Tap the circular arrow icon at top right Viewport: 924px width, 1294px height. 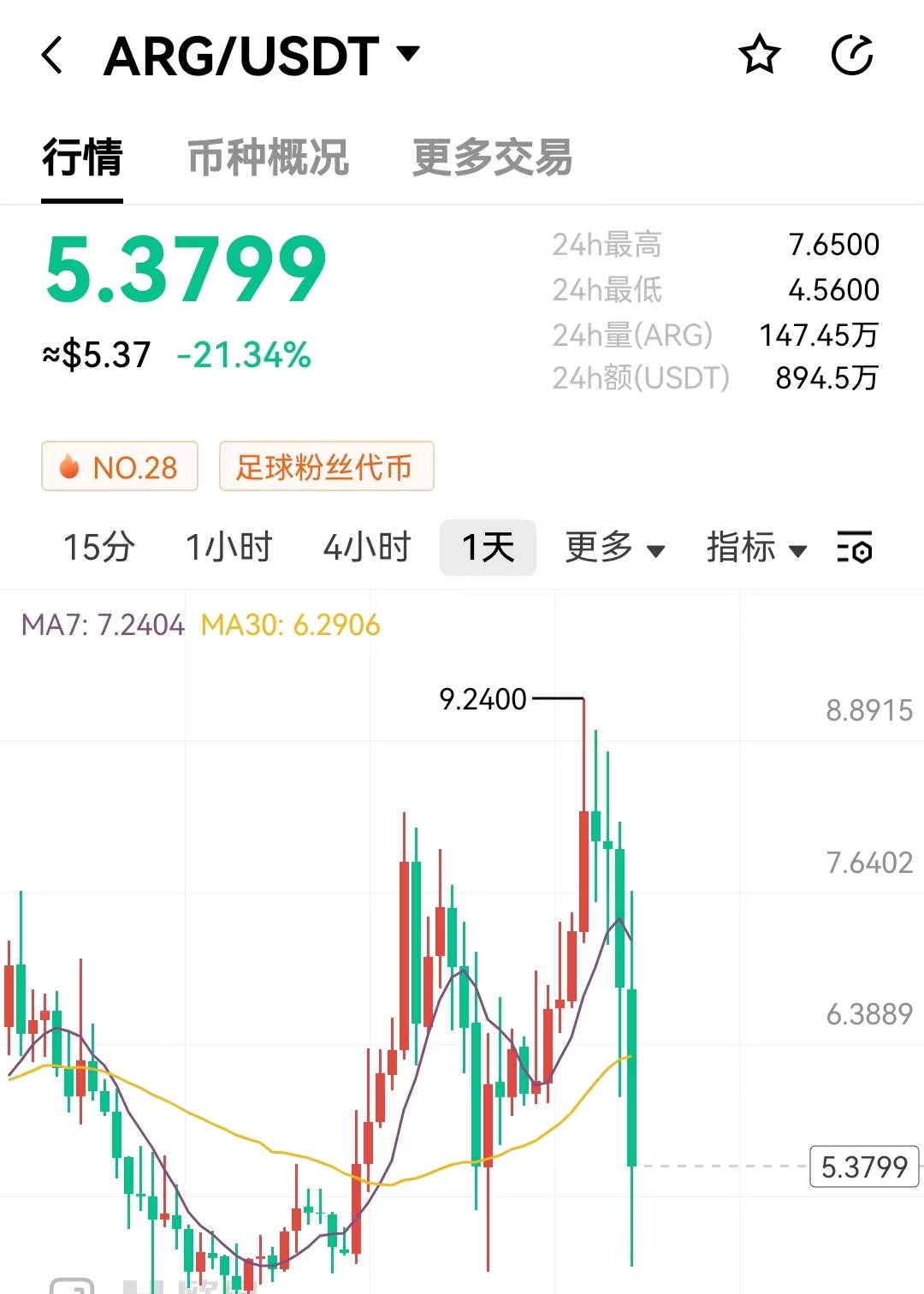[852, 56]
